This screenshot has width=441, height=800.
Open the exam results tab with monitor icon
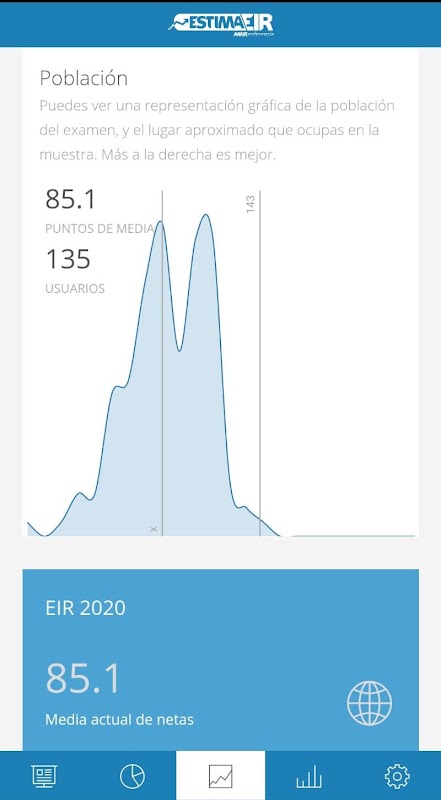click(x=44, y=777)
